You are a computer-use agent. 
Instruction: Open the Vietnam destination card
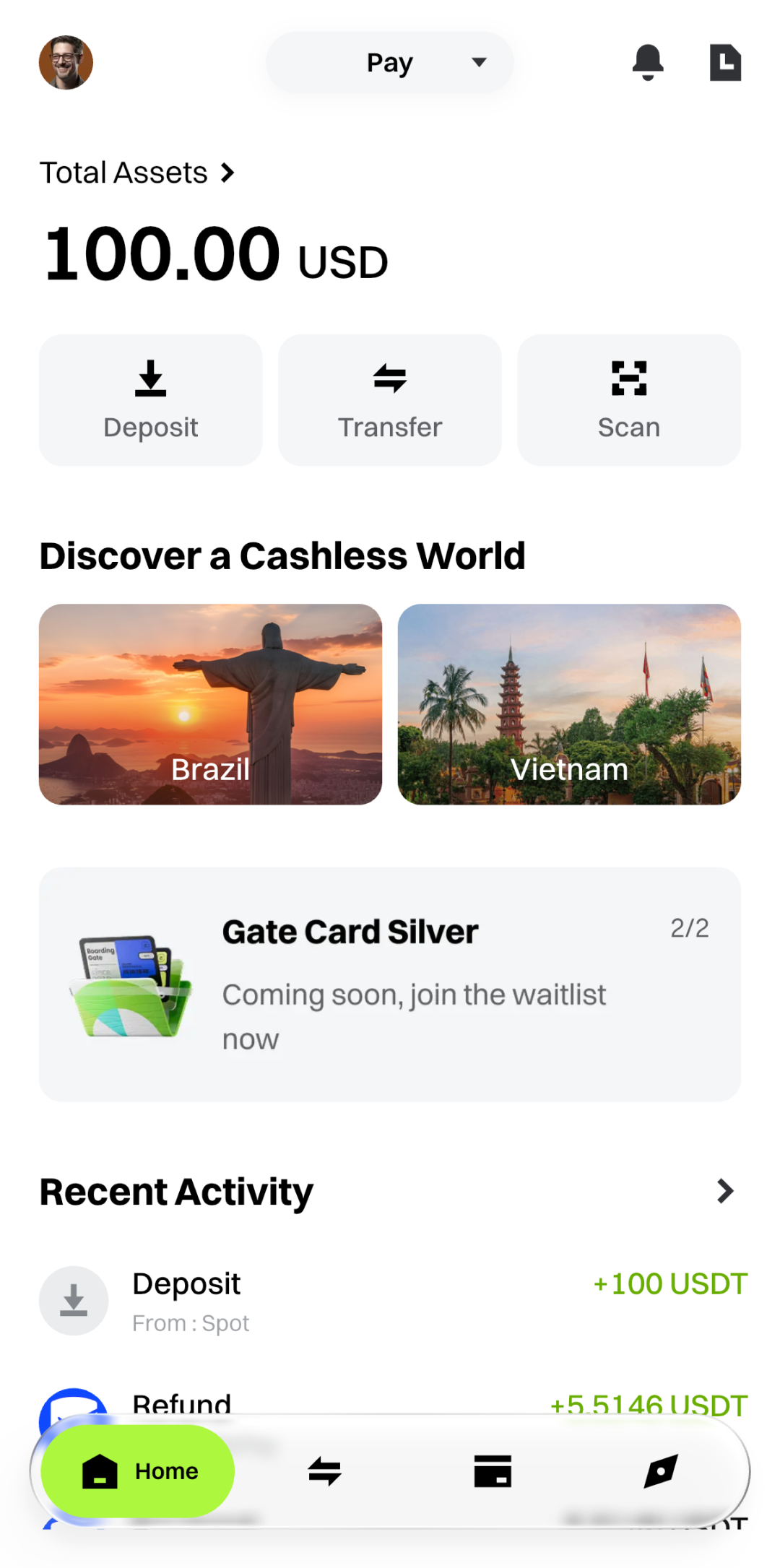pyautogui.click(x=569, y=704)
